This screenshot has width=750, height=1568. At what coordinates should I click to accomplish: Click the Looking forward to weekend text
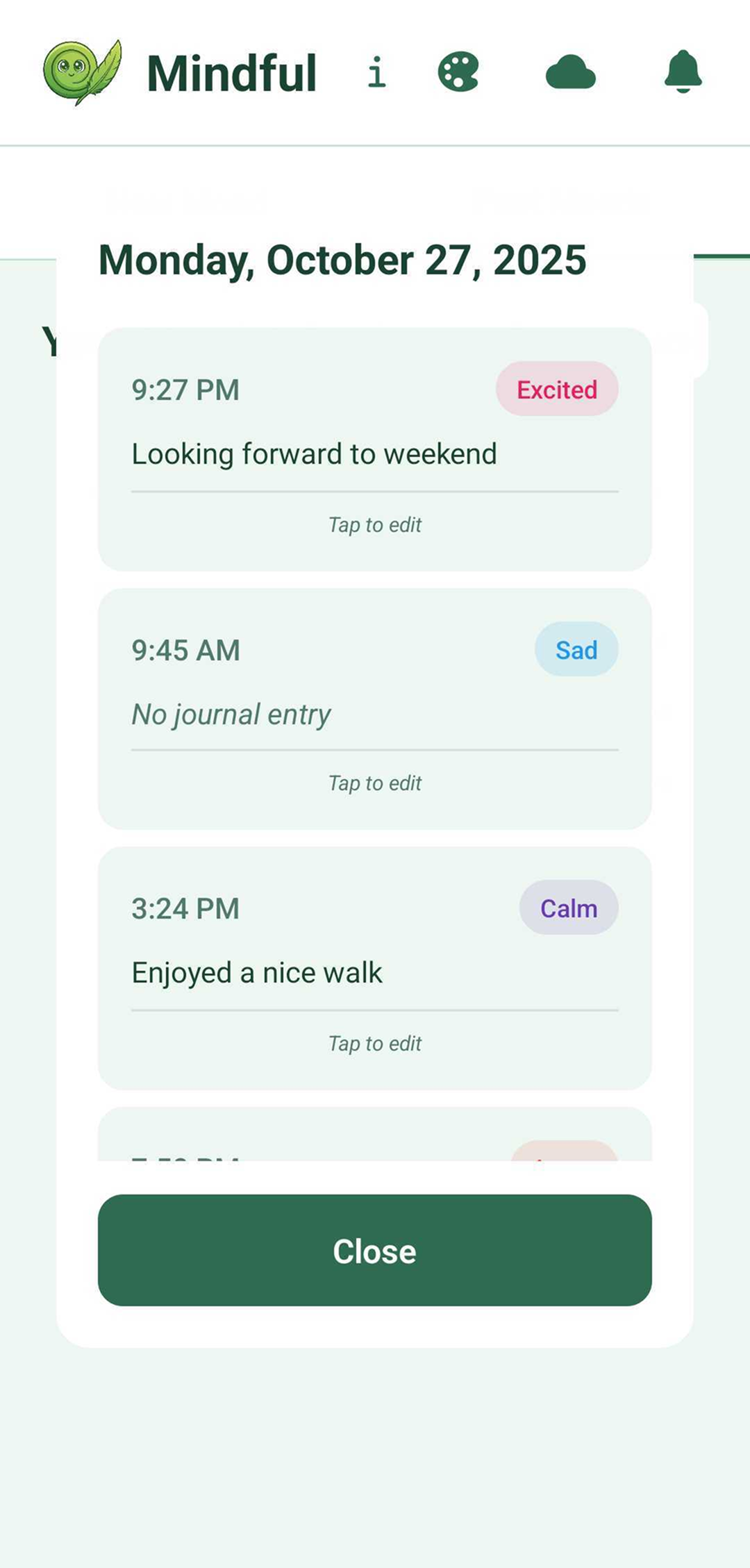(314, 453)
